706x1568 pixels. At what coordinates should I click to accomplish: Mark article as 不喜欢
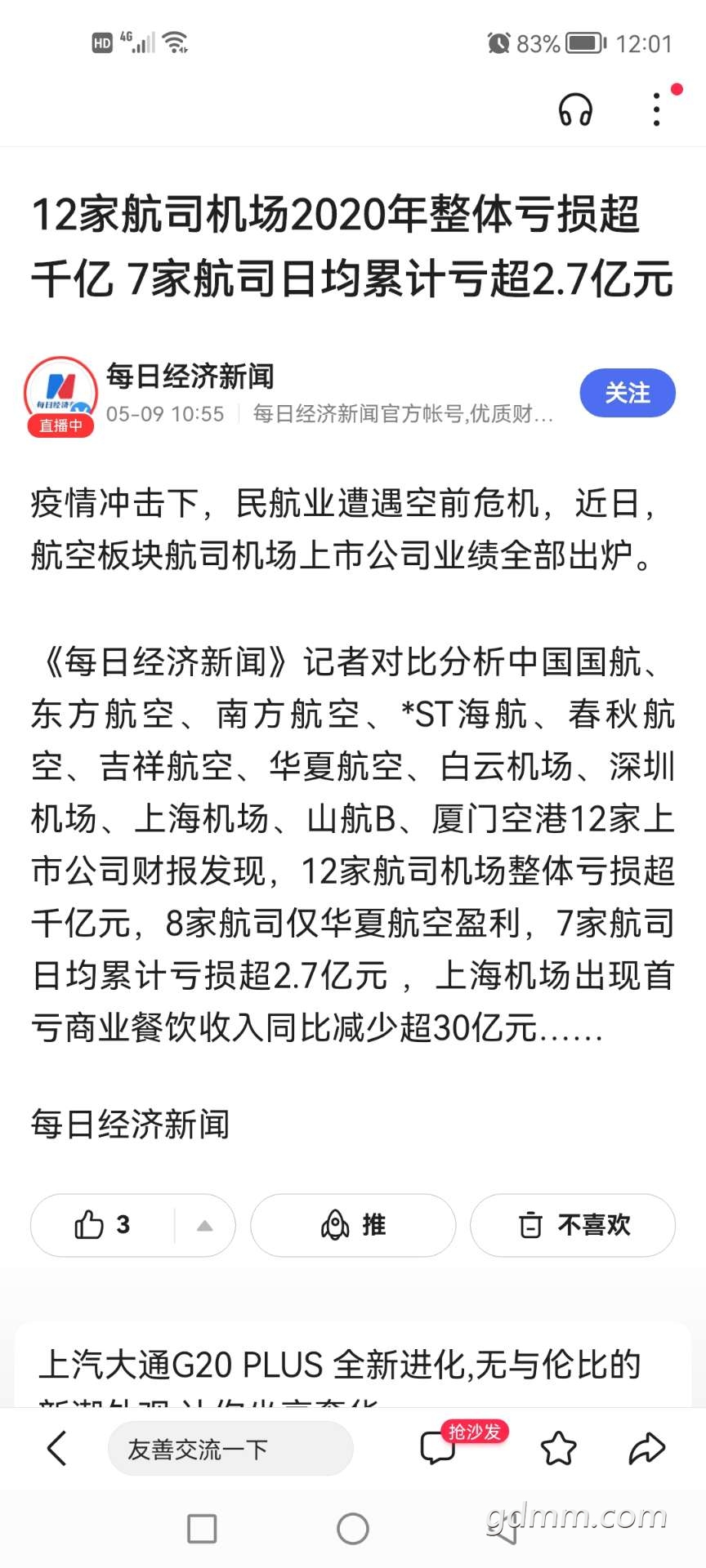point(573,1225)
